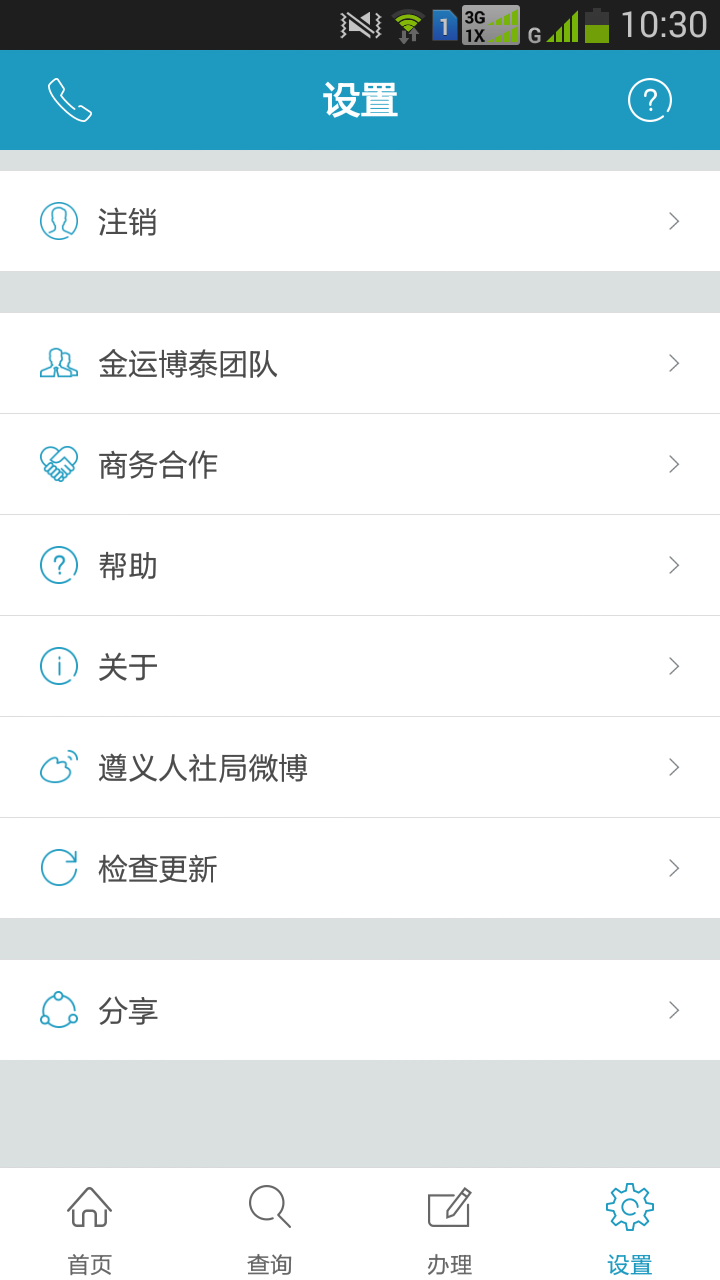The height and width of the screenshot is (1280, 720).
Task: Open the 注销 logout row
Action: point(360,221)
